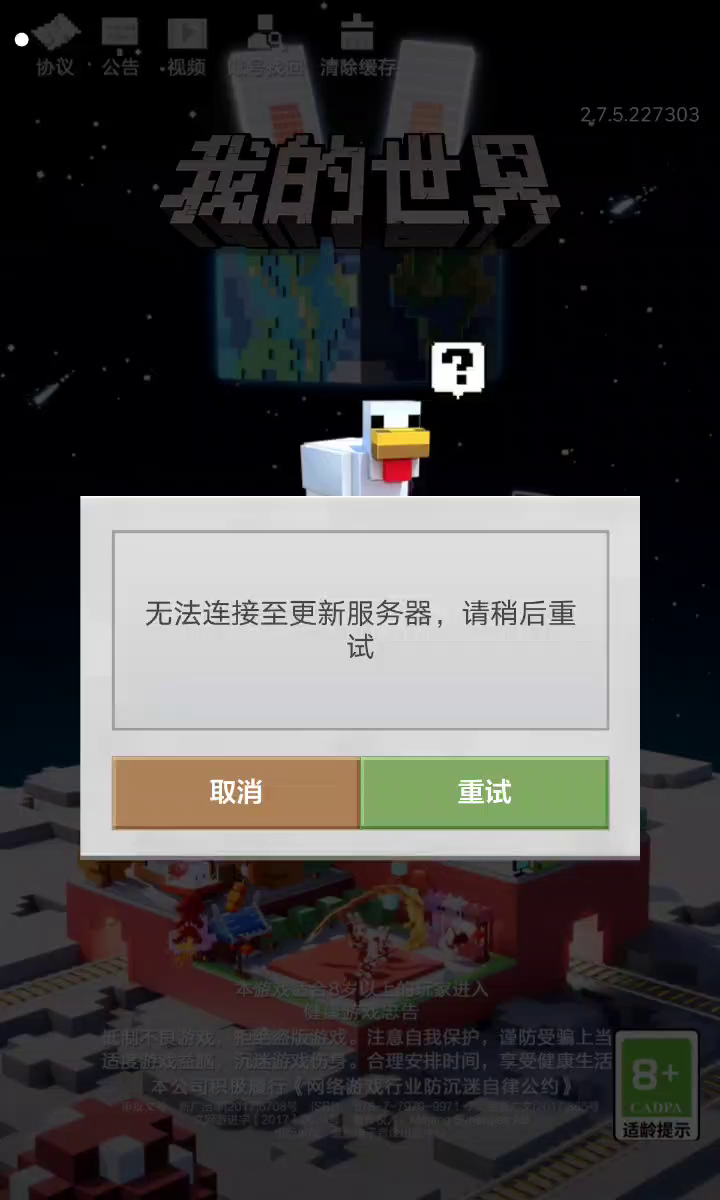Select 清除缓存 to clear cache

[357, 46]
